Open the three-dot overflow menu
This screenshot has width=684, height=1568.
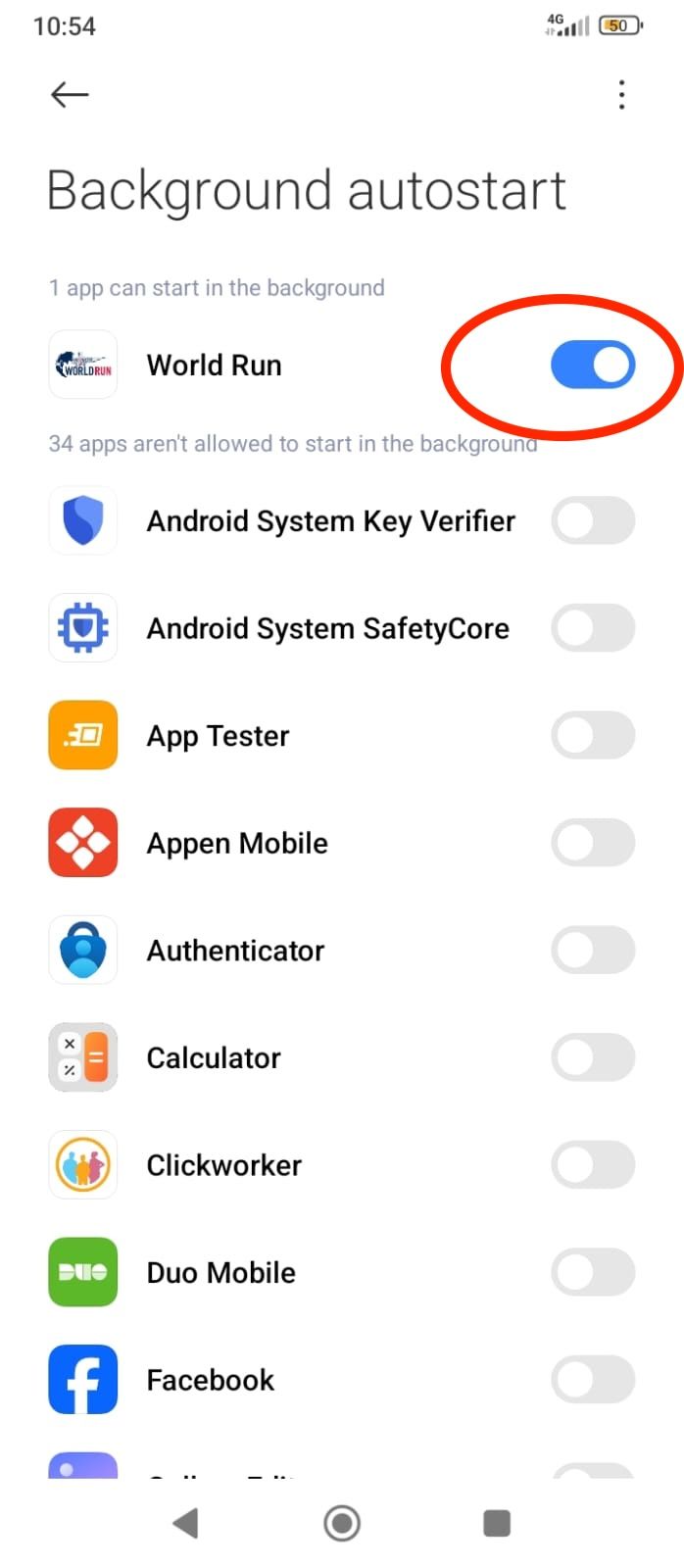pos(621,95)
